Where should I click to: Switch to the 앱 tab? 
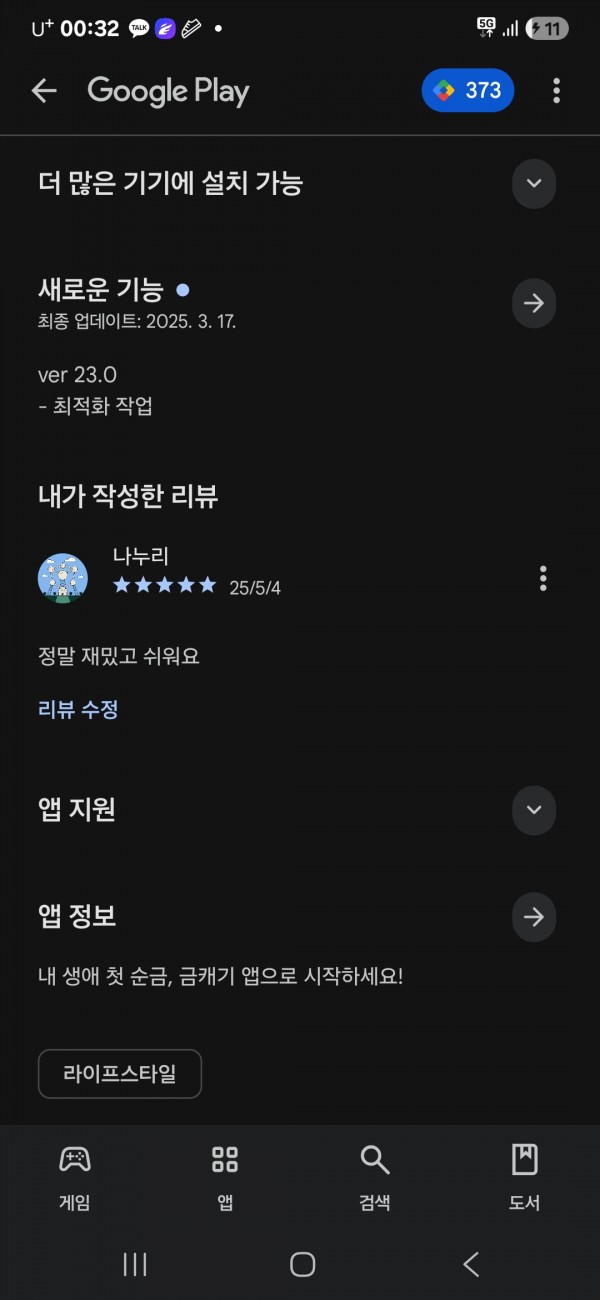225,1177
